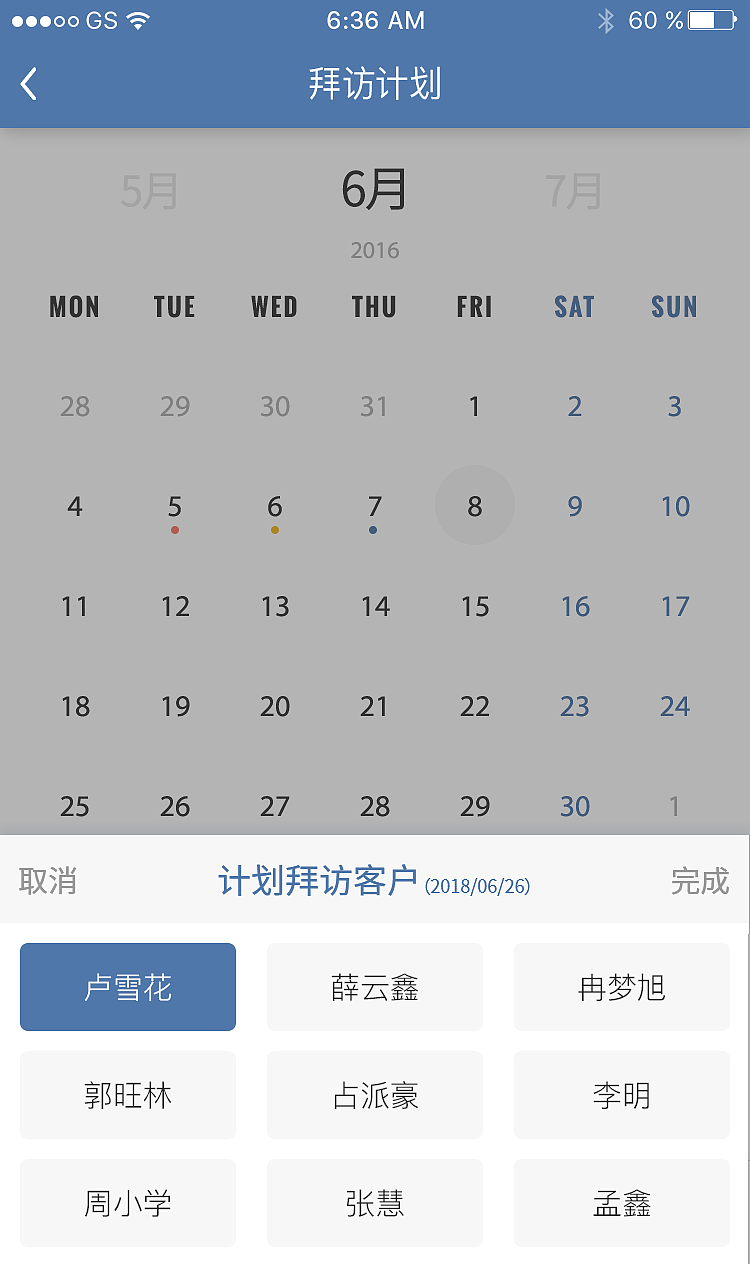Tap the Bluetooth icon in the status bar
The image size is (750, 1264).
(x=605, y=20)
